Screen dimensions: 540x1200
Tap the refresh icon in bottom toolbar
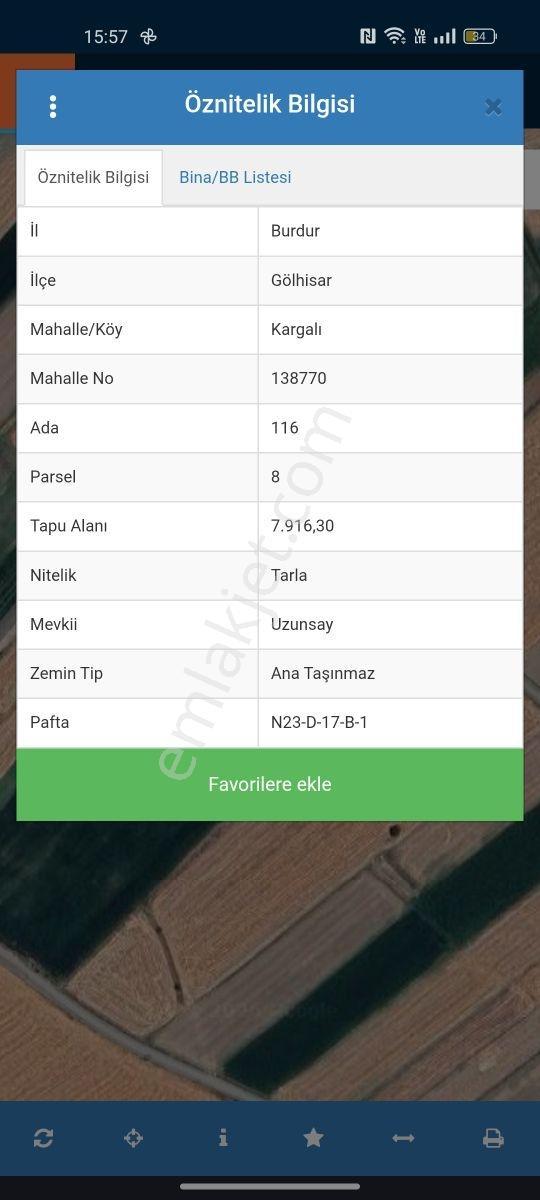coord(43,1138)
